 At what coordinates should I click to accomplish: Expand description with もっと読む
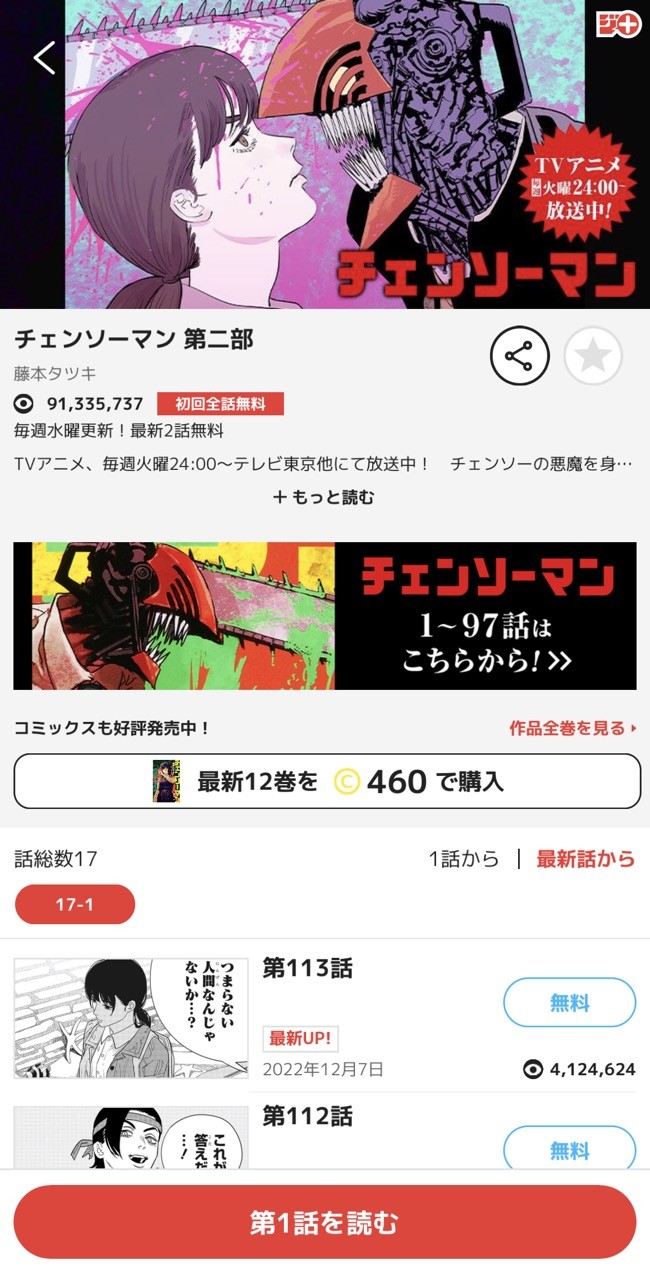pos(324,497)
